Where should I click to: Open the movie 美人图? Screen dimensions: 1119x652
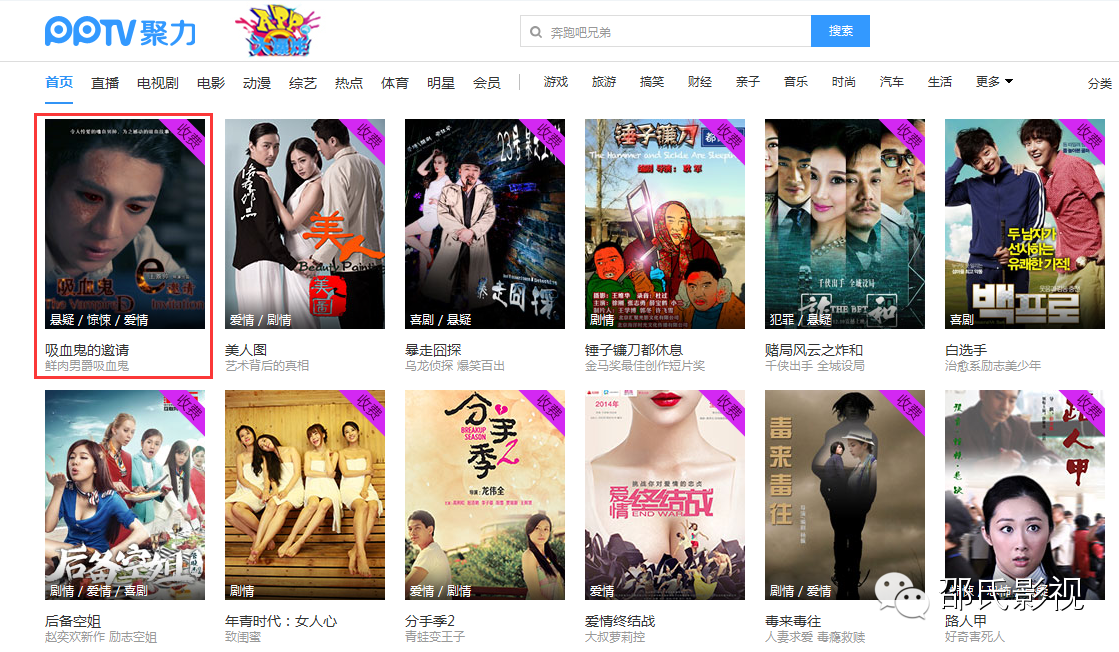tap(305, 224)
